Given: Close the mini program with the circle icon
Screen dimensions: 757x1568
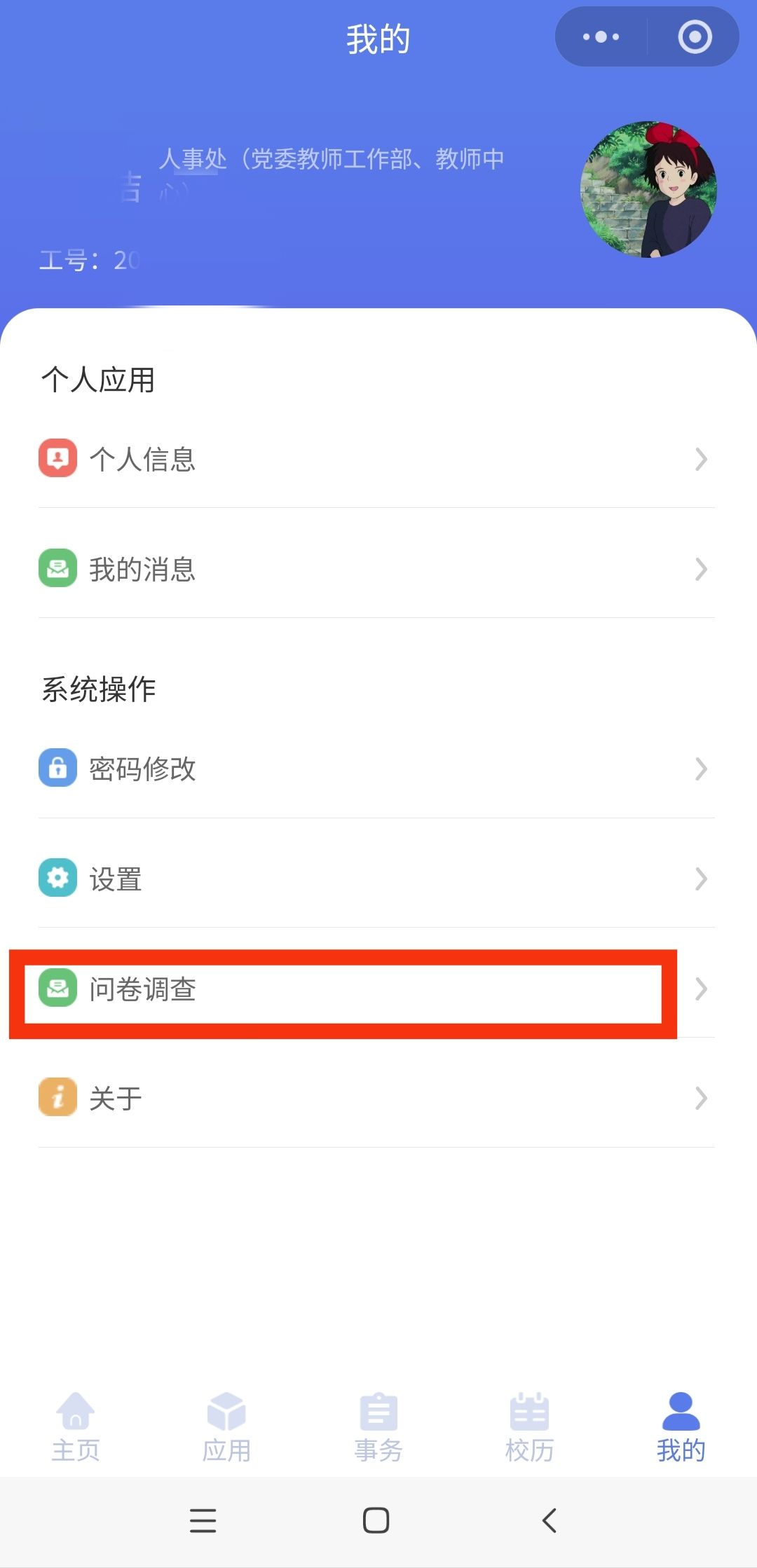Looking at the screenshot, I should (x=695, y=37).
